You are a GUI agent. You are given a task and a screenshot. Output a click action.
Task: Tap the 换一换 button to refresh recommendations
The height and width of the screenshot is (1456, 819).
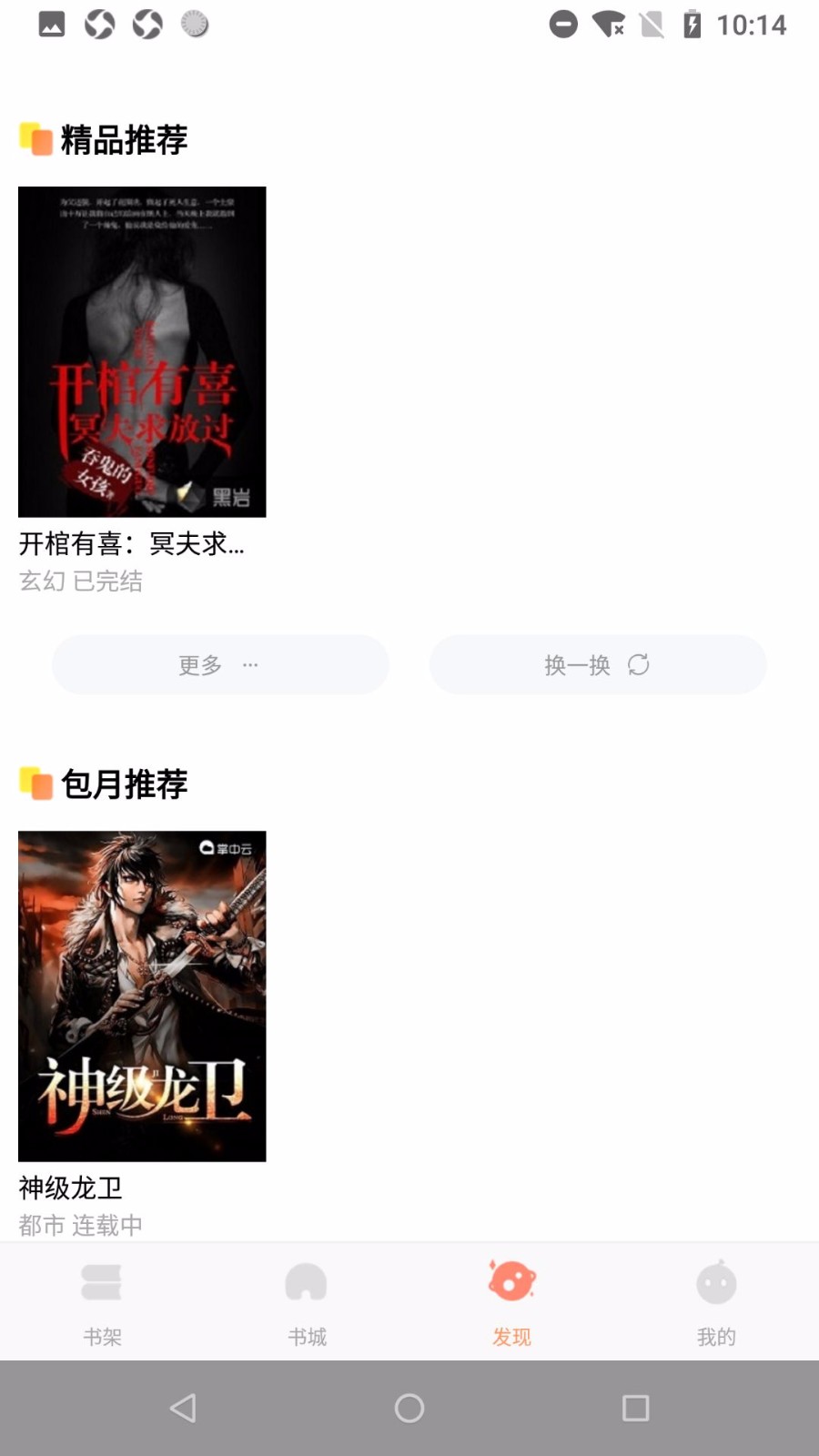[x=598, y=665]
